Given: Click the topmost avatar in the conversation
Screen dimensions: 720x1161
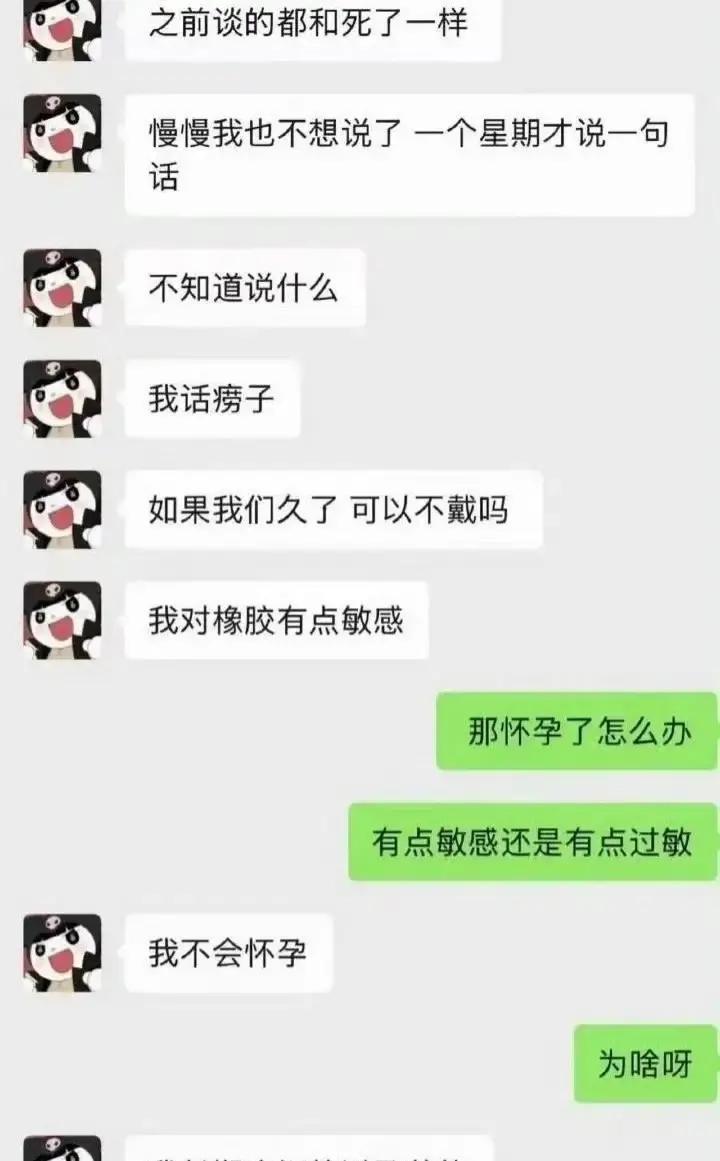Looking at the screenshot, I should 60,28.
